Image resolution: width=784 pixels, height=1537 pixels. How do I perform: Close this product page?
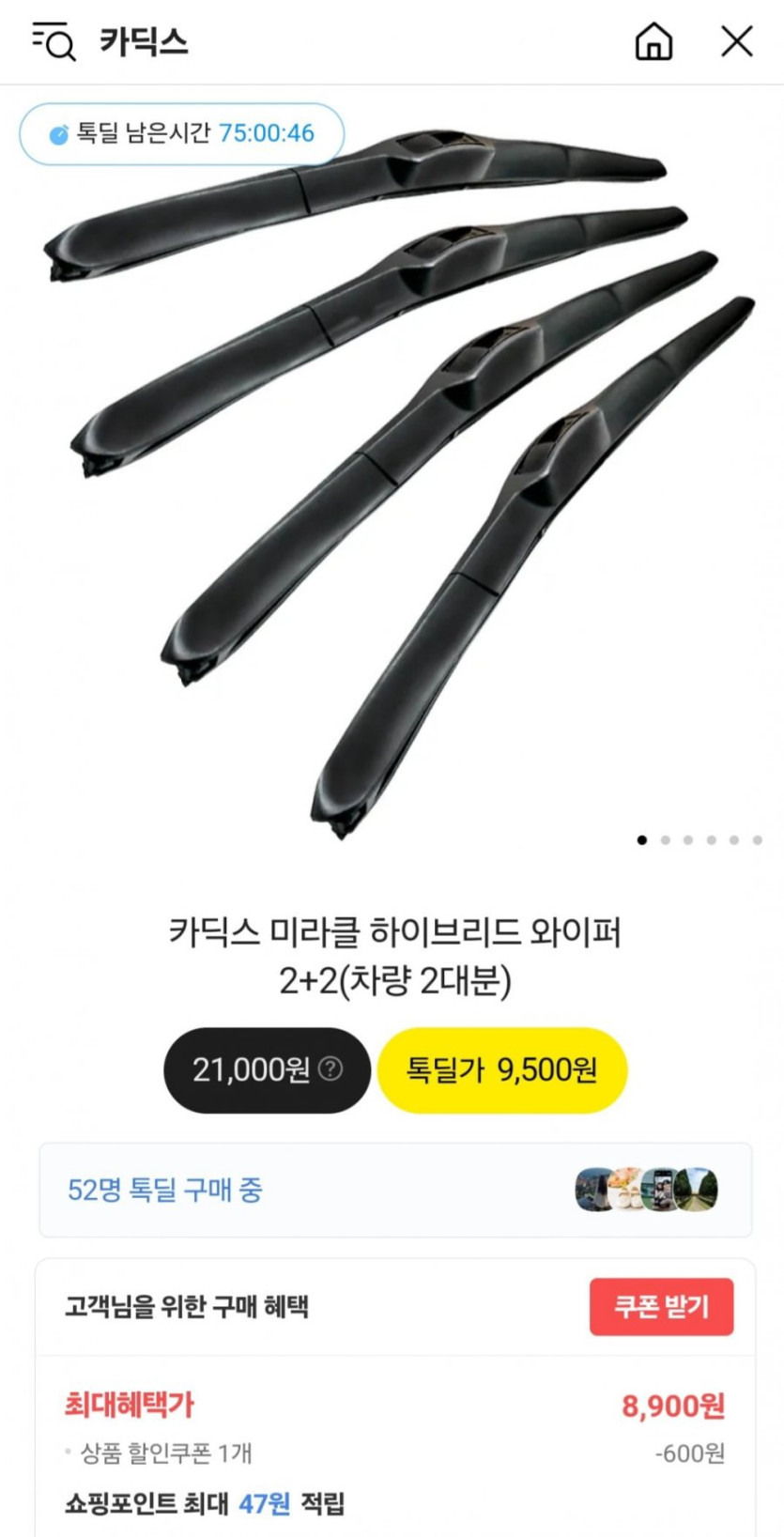click(x=737, y=41)
